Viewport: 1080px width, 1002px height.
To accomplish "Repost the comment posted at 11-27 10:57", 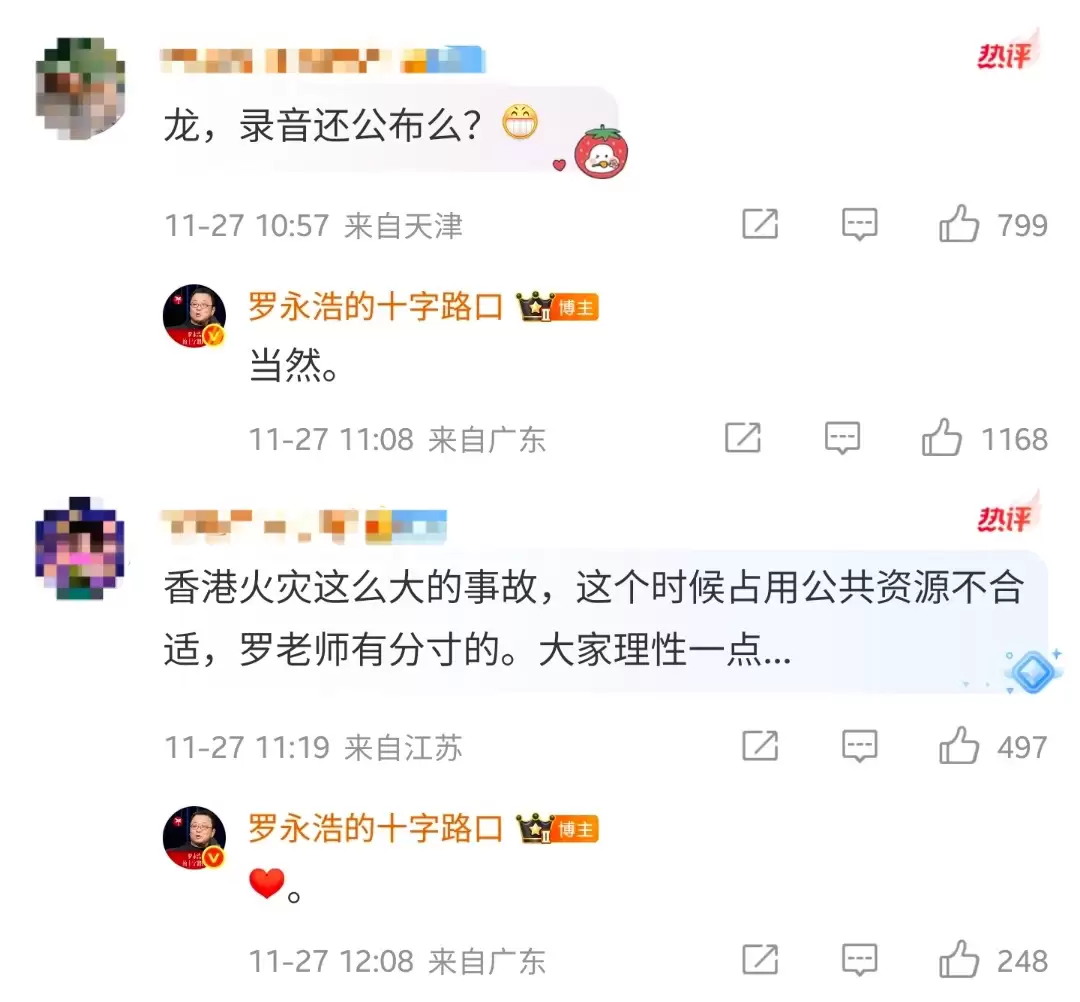I will (x=760, y=225).
